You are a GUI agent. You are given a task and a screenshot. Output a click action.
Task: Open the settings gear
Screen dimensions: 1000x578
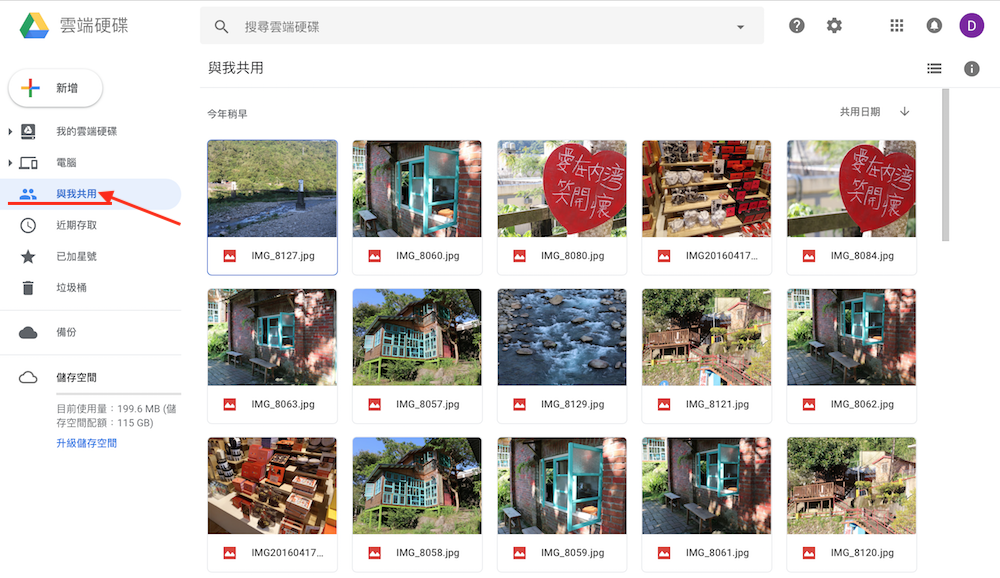[834, 26]
